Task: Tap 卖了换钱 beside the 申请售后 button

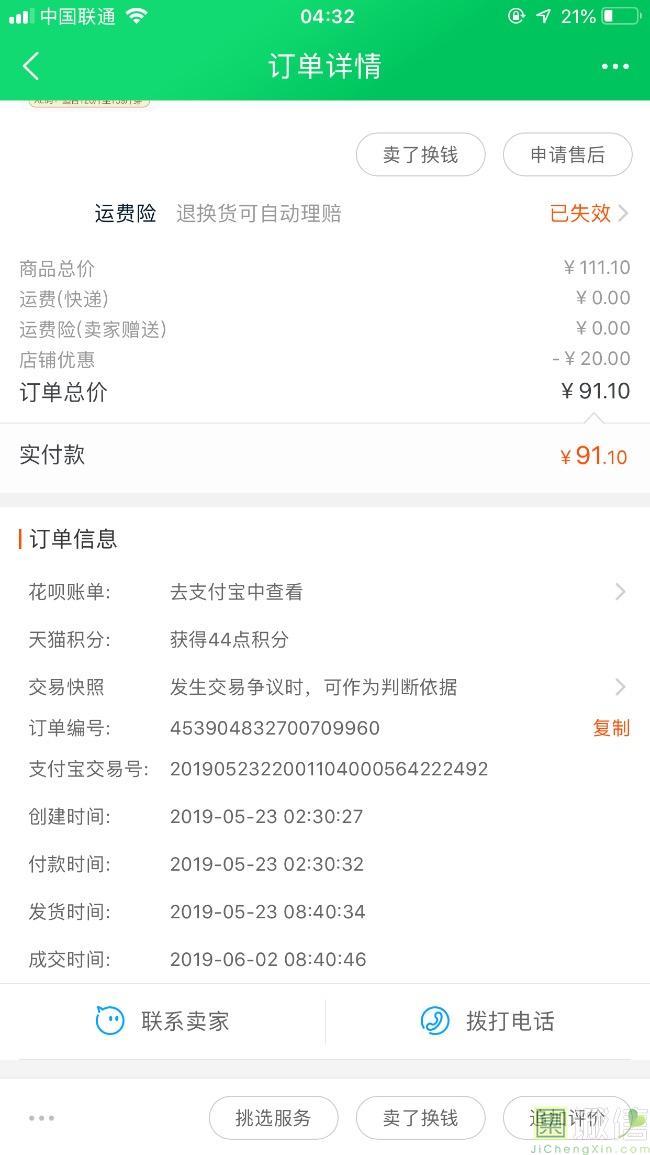Action: (x=420, y=155)
